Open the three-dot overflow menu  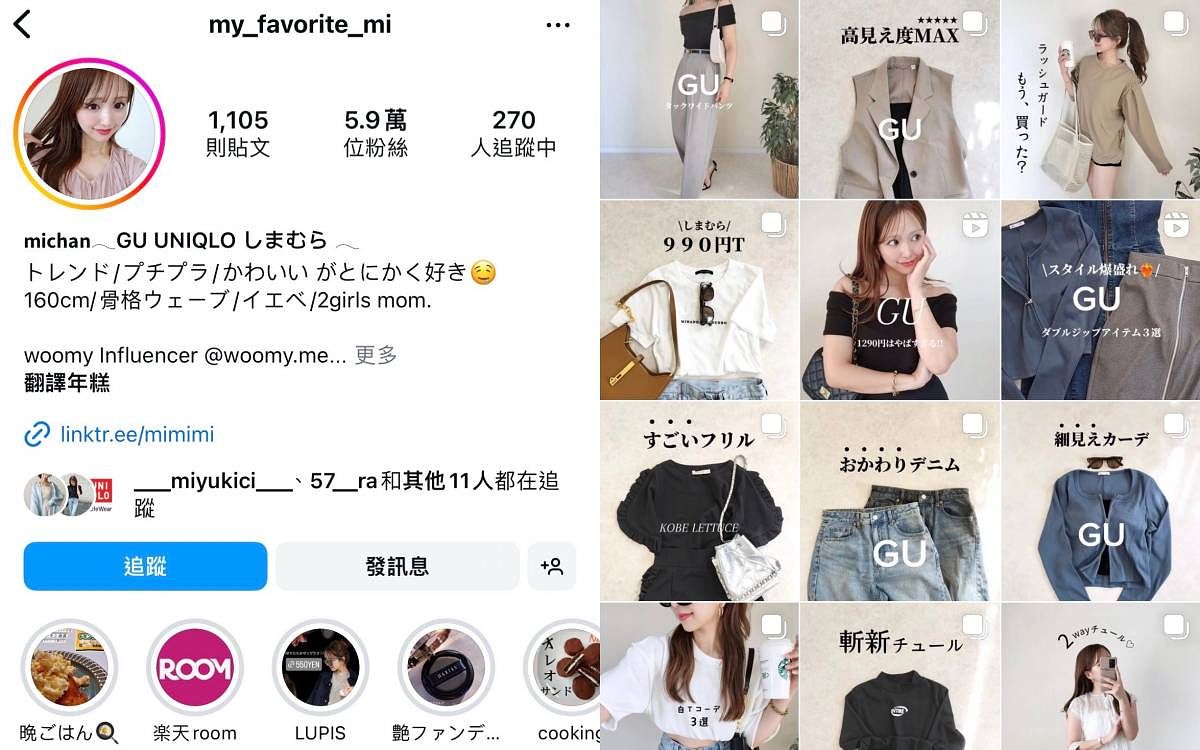click(x=558, y=25)
